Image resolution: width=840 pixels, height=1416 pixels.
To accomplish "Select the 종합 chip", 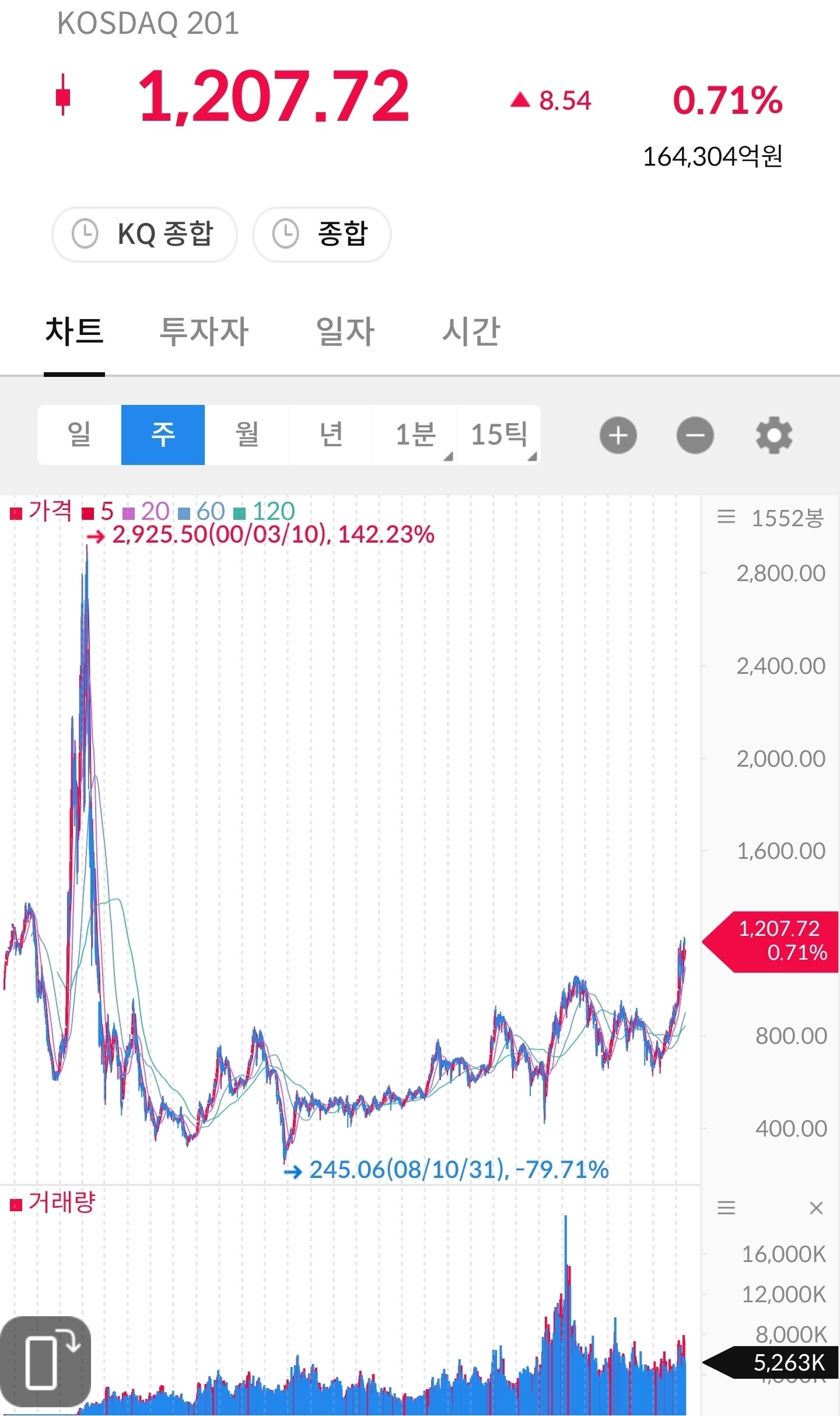I will 321,234.
